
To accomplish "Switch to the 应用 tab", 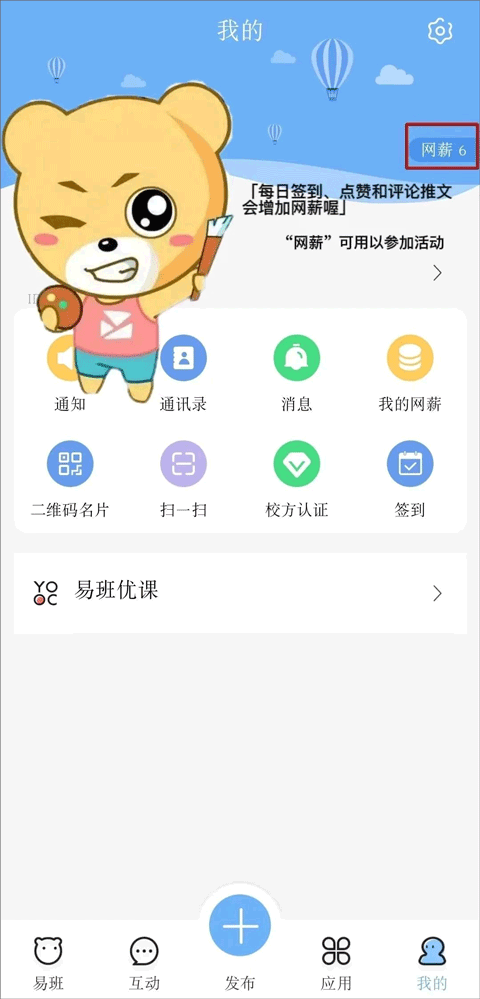I will (336, 963).
